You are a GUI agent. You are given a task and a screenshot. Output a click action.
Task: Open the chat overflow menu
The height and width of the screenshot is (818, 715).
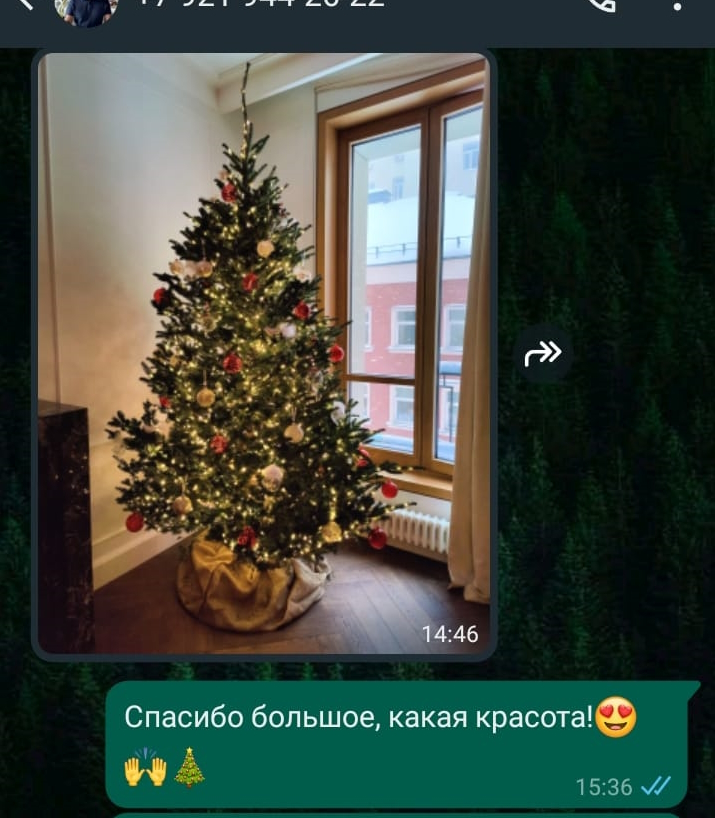[x=678, y=4]
